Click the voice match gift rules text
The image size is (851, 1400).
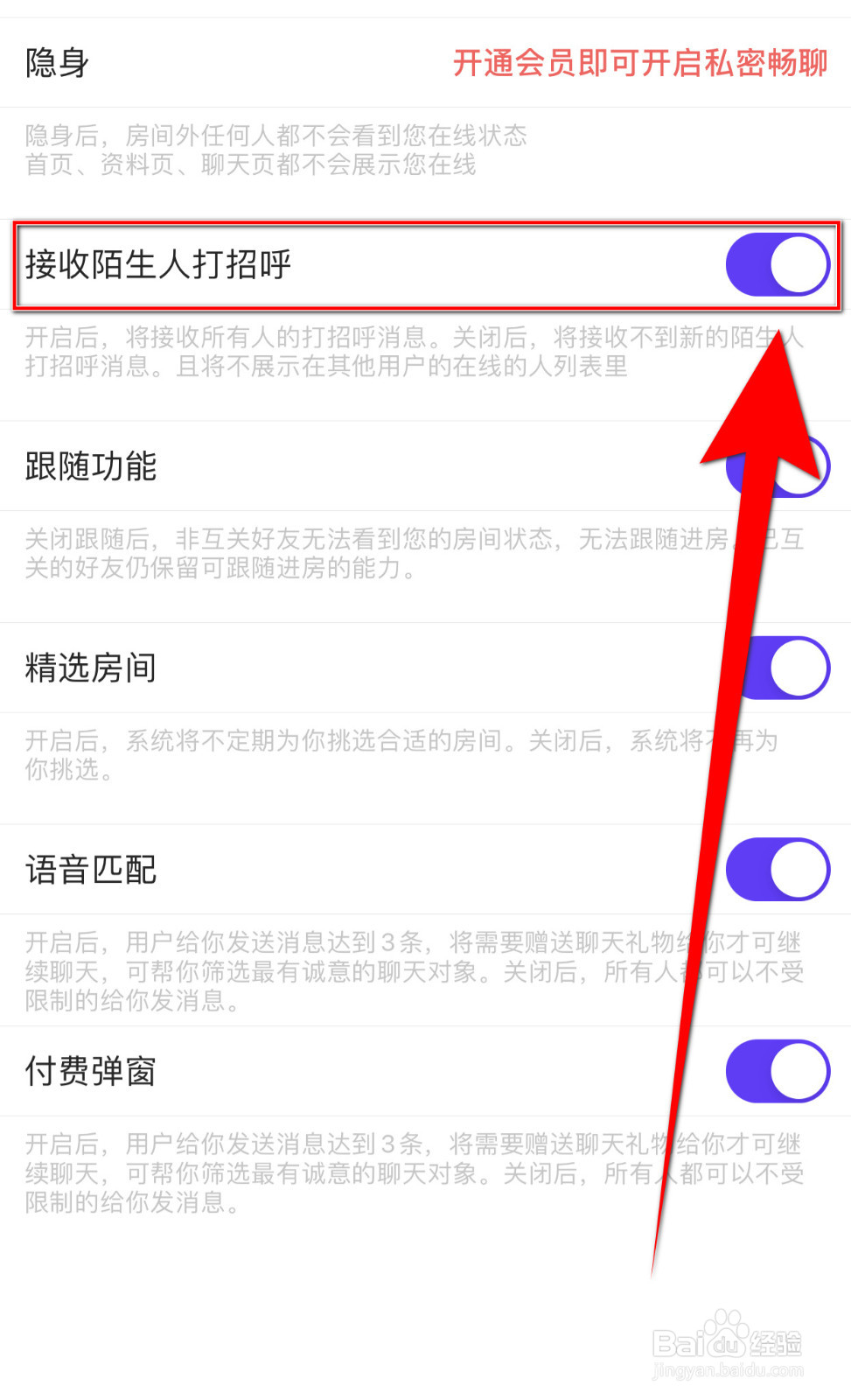click(350, 971)
